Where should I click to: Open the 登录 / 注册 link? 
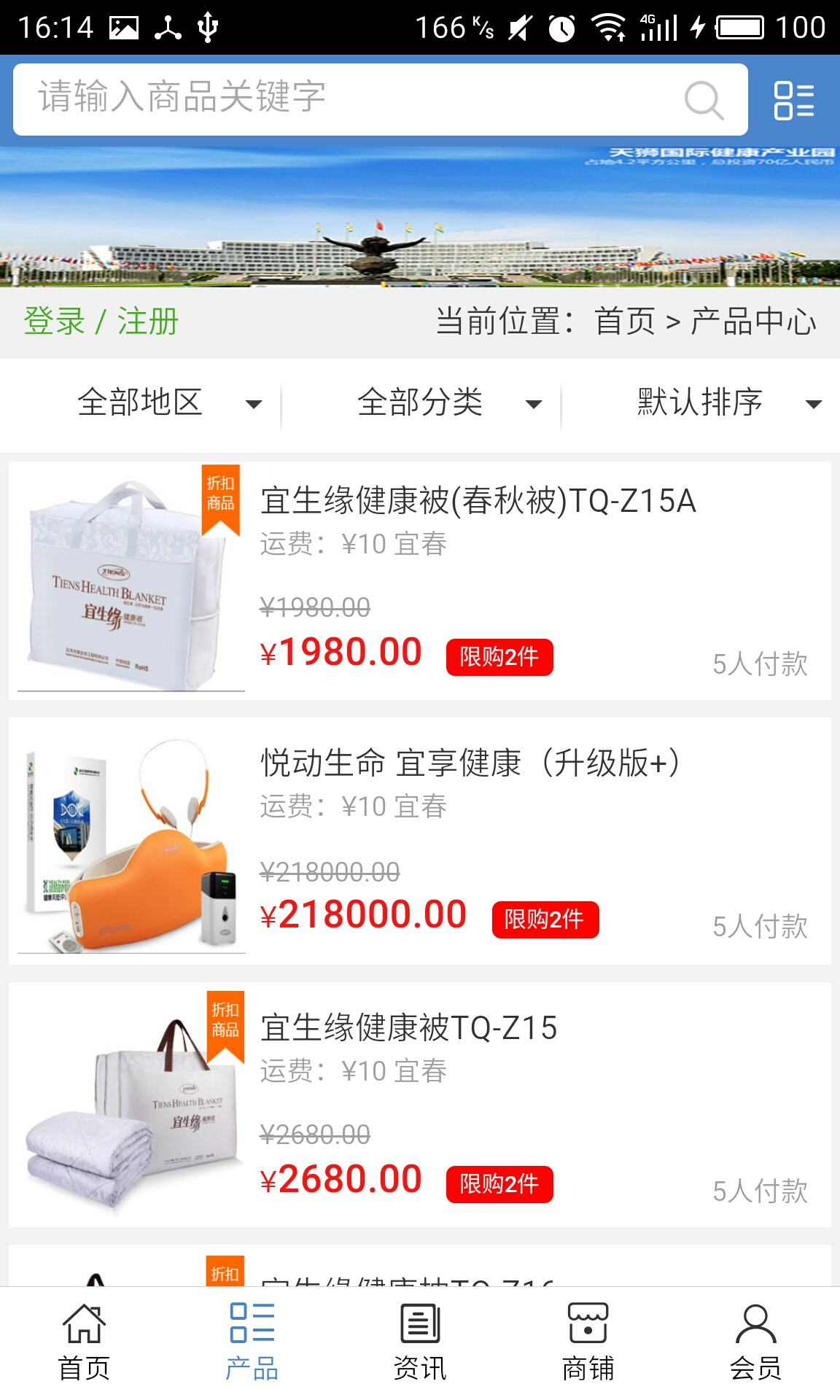coord(101,322)
